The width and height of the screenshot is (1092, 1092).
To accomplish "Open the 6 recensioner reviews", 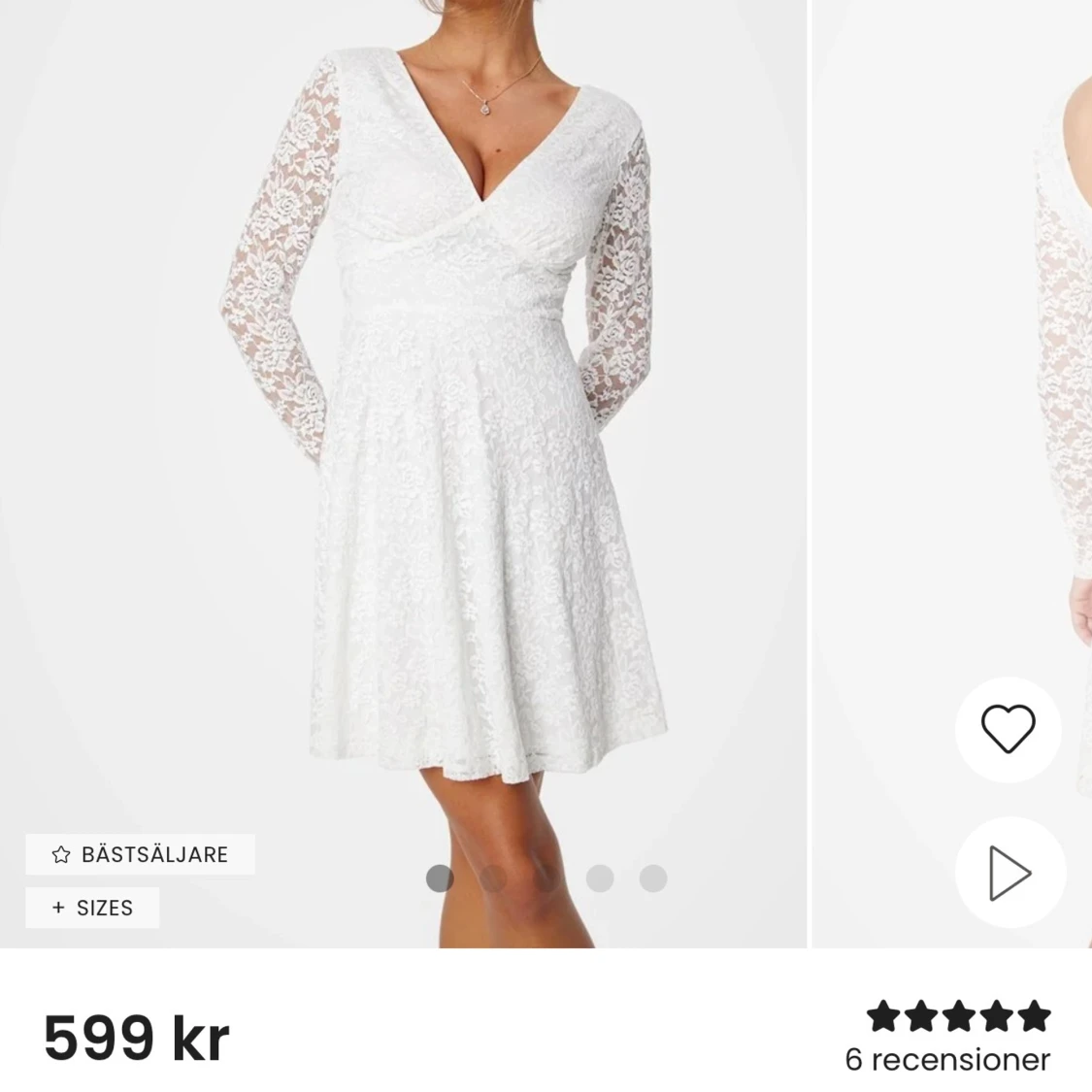I will (947, 1059).
